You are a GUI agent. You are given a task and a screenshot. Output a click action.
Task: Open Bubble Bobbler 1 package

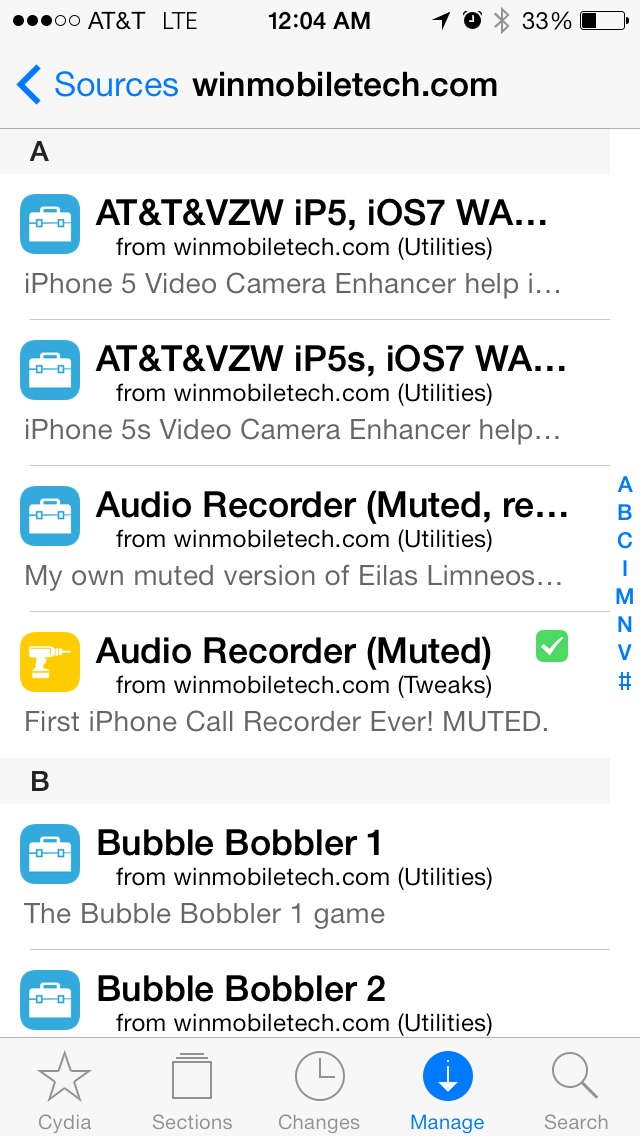click(x=305, y=877)
